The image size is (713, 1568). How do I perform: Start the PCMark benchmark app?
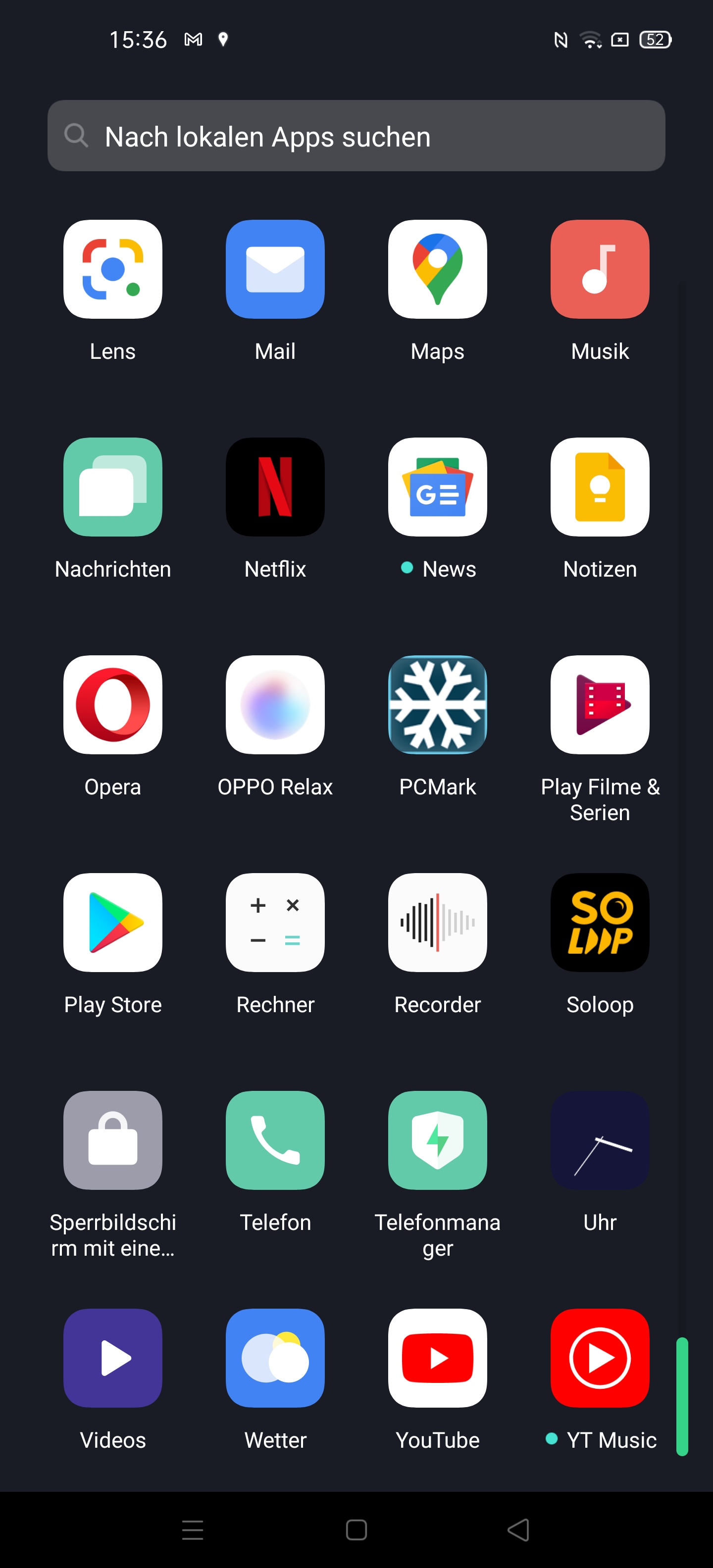click(x=437, y=705)
